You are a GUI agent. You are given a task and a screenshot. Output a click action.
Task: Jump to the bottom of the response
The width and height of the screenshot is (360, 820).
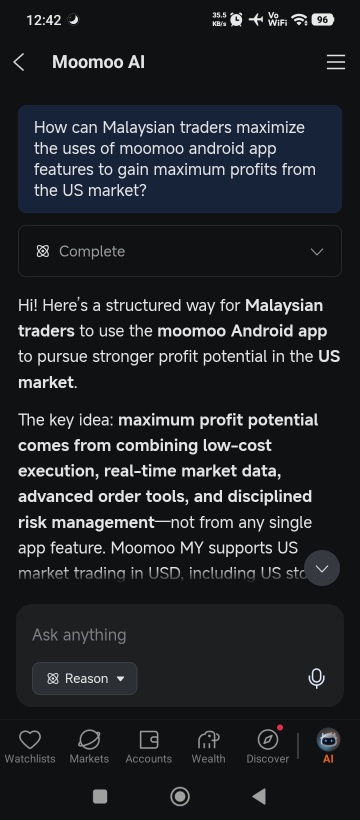click(x=322, y=568)
